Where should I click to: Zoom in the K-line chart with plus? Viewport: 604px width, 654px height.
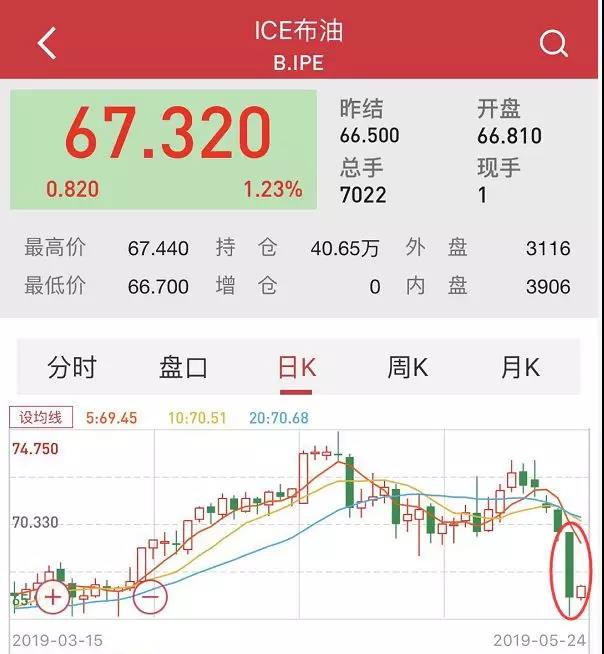[52, 599]
